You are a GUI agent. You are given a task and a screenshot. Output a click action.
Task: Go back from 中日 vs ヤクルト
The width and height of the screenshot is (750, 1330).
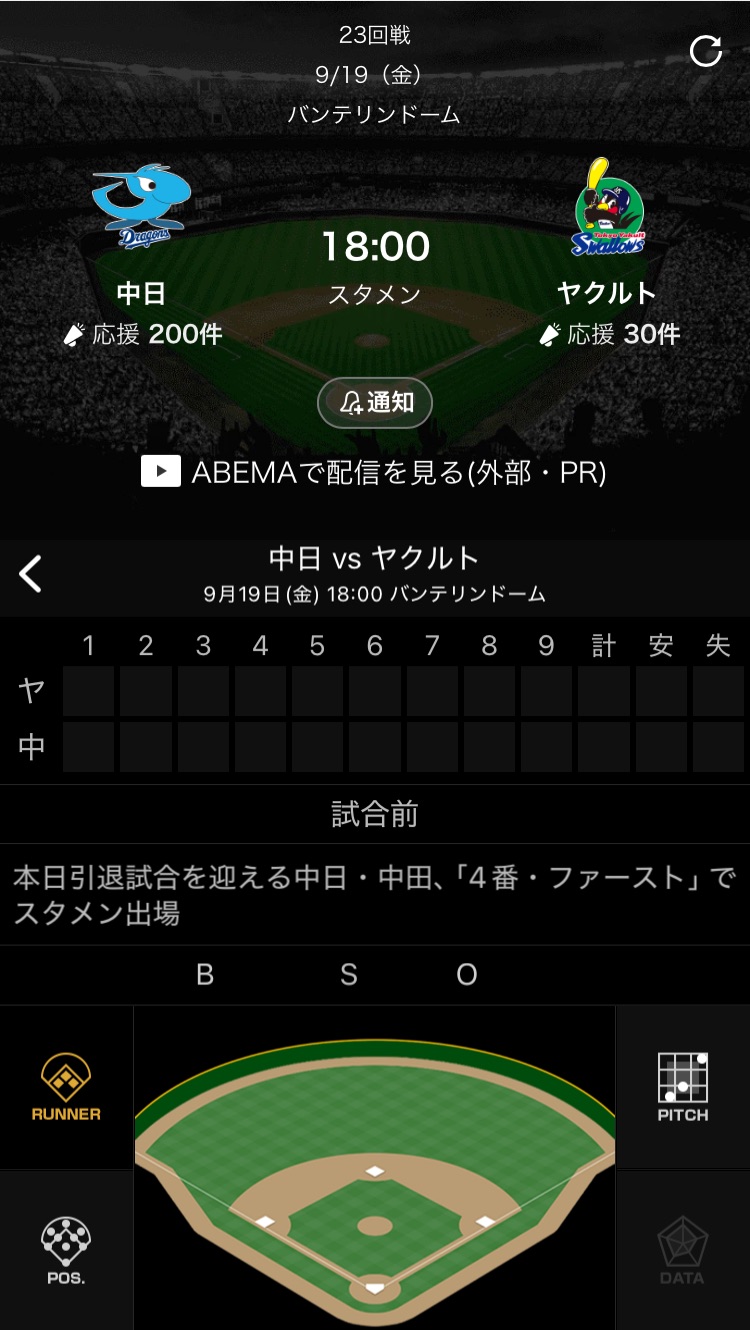click(x=31, y=574)
